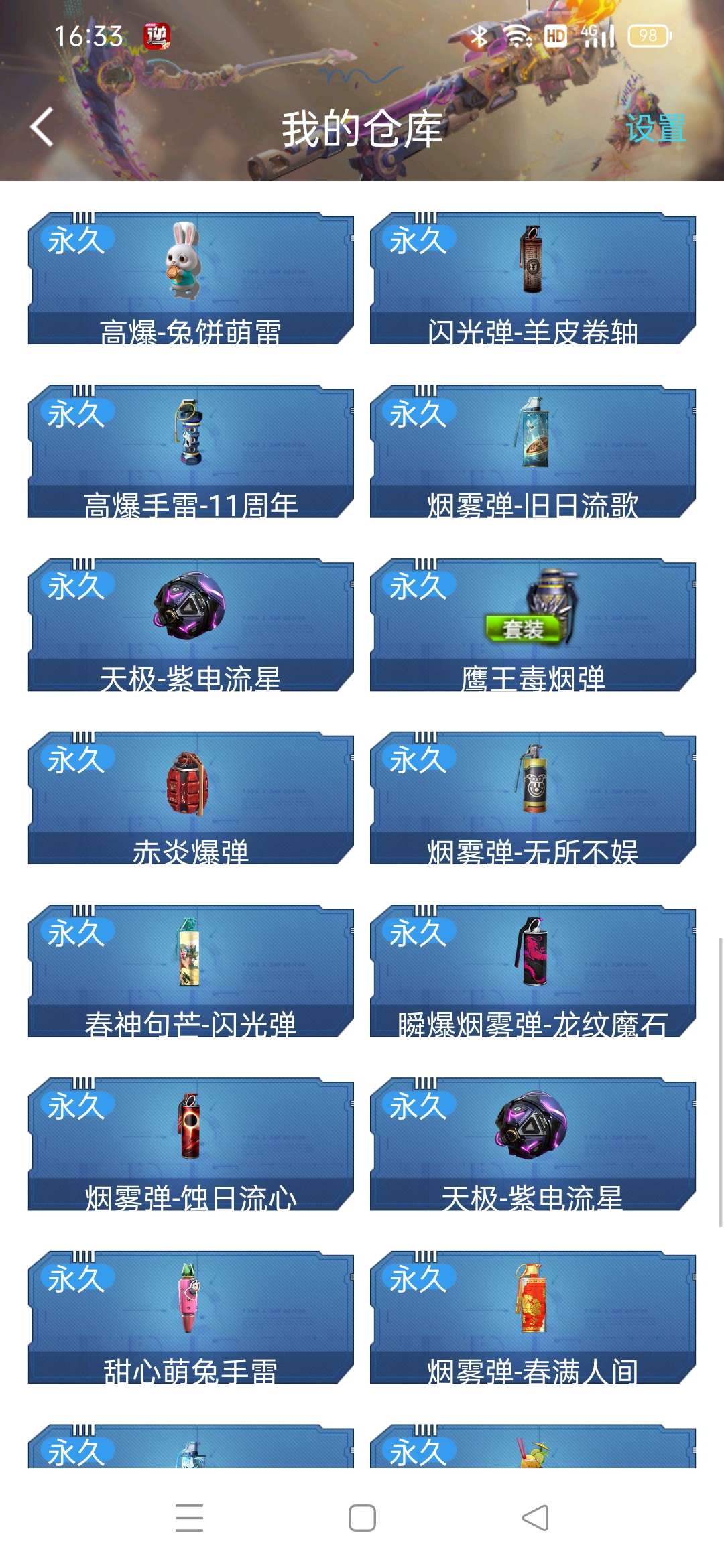
Task: View the 甜心萌兔手雷 item
Action: pyautogui.click(x=190, y=1317)
